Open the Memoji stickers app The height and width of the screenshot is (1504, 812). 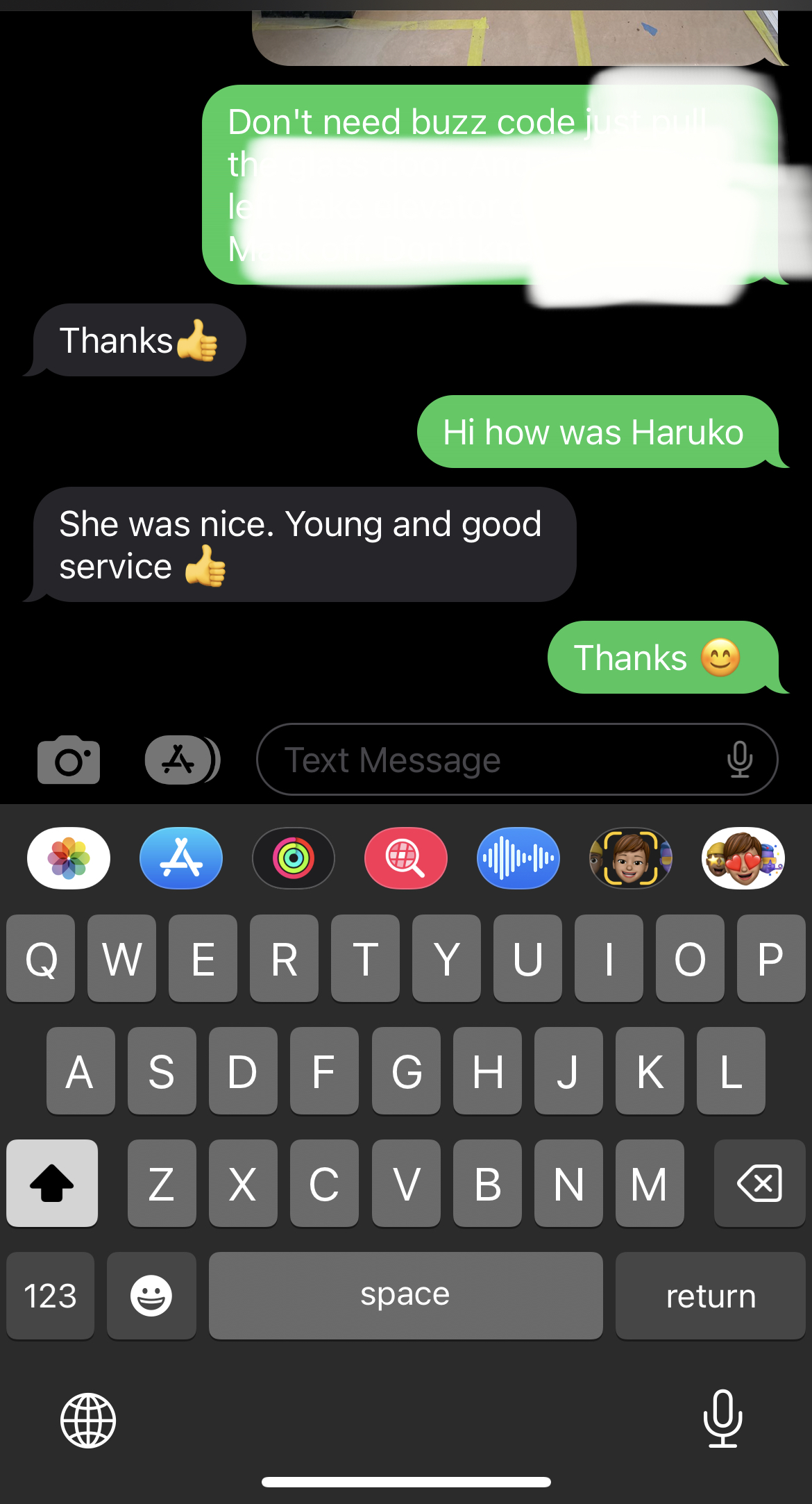pyautogui.click(x=743, y=858)
